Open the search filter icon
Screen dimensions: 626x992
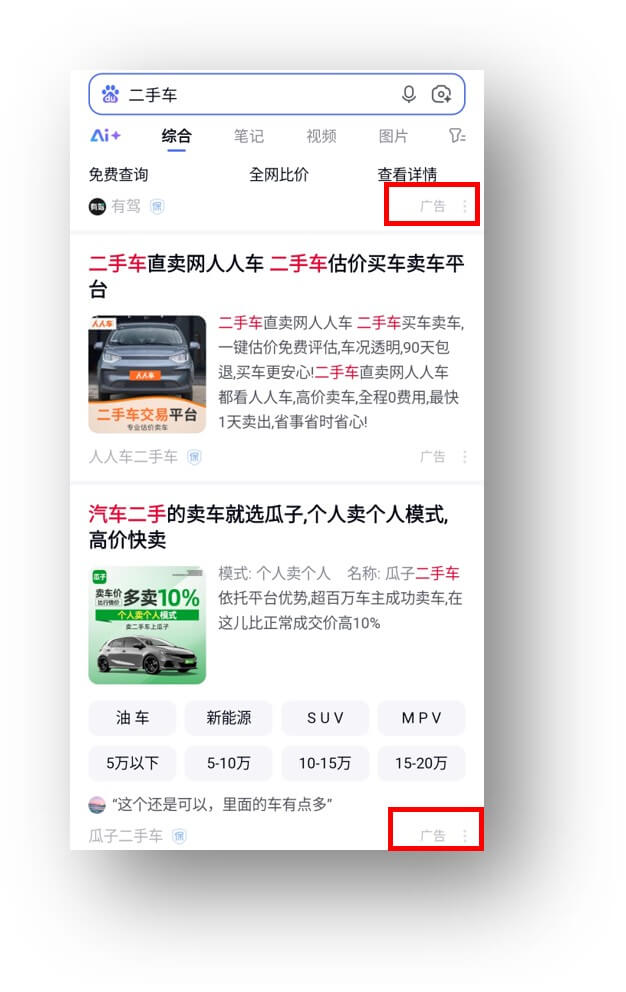[457, 136]
